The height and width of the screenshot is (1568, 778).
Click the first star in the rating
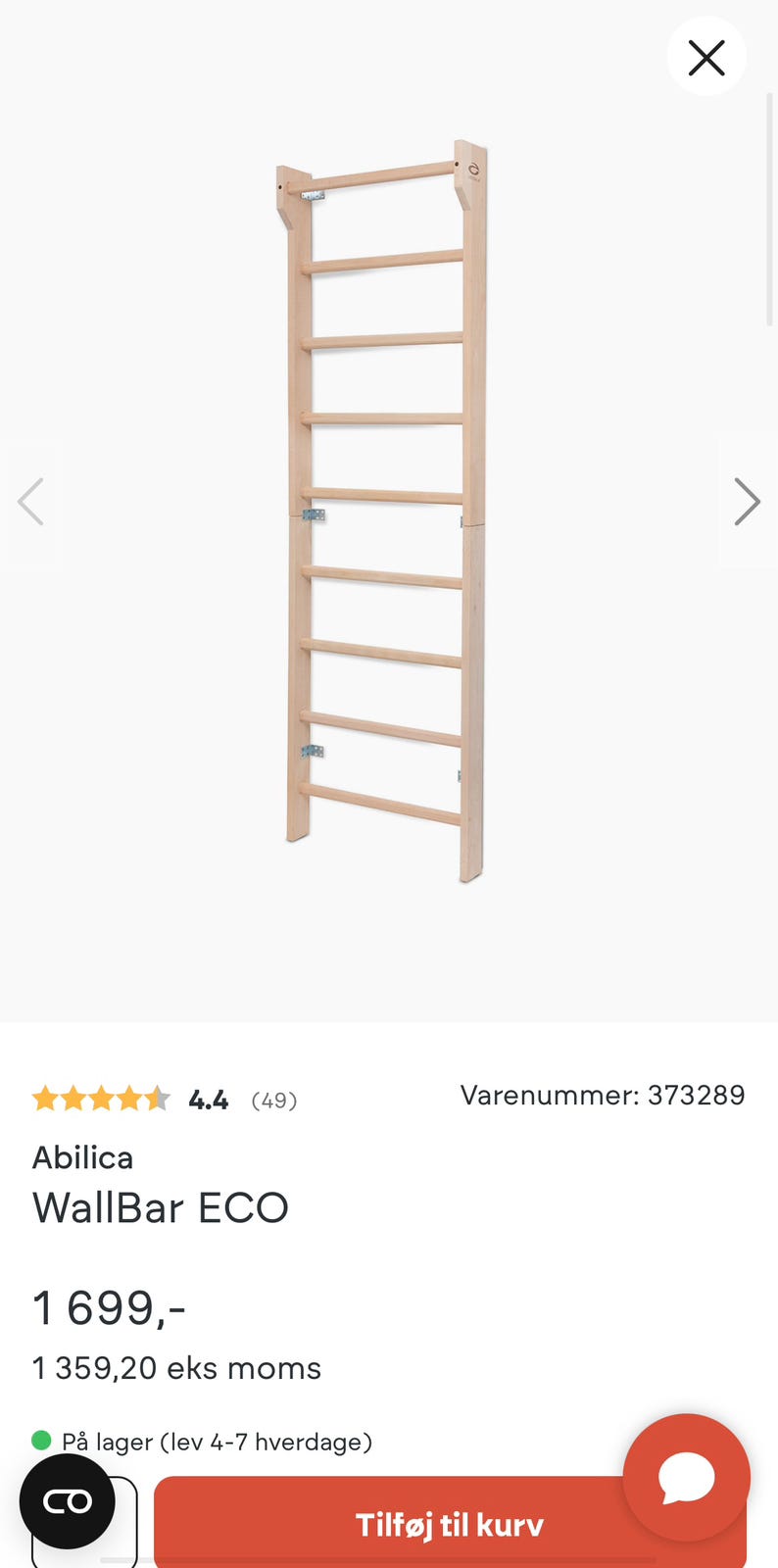click(46, 1099)
